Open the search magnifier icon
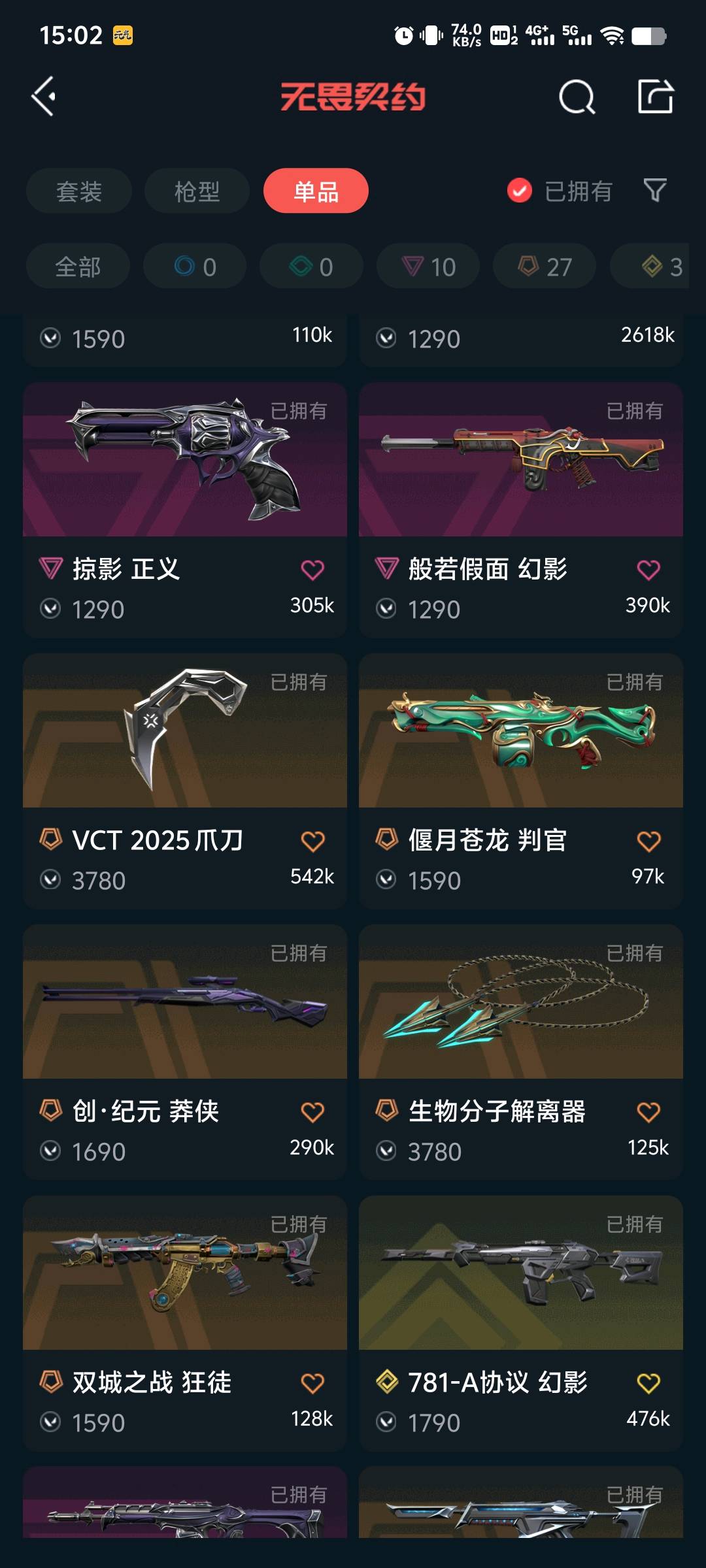The image size is (706, 1568). pos(577,97)
